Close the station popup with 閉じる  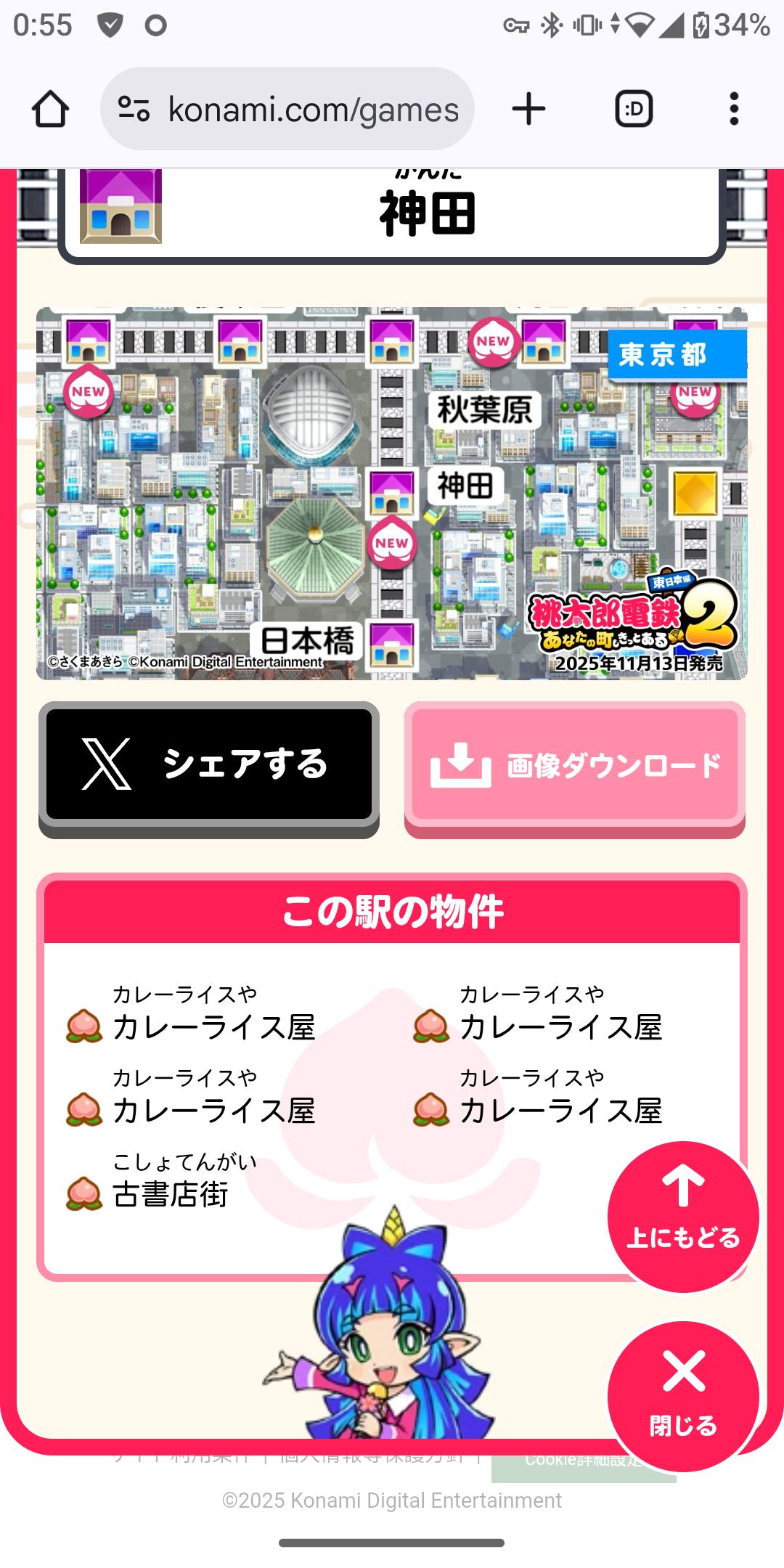[x=683, y=1396]
